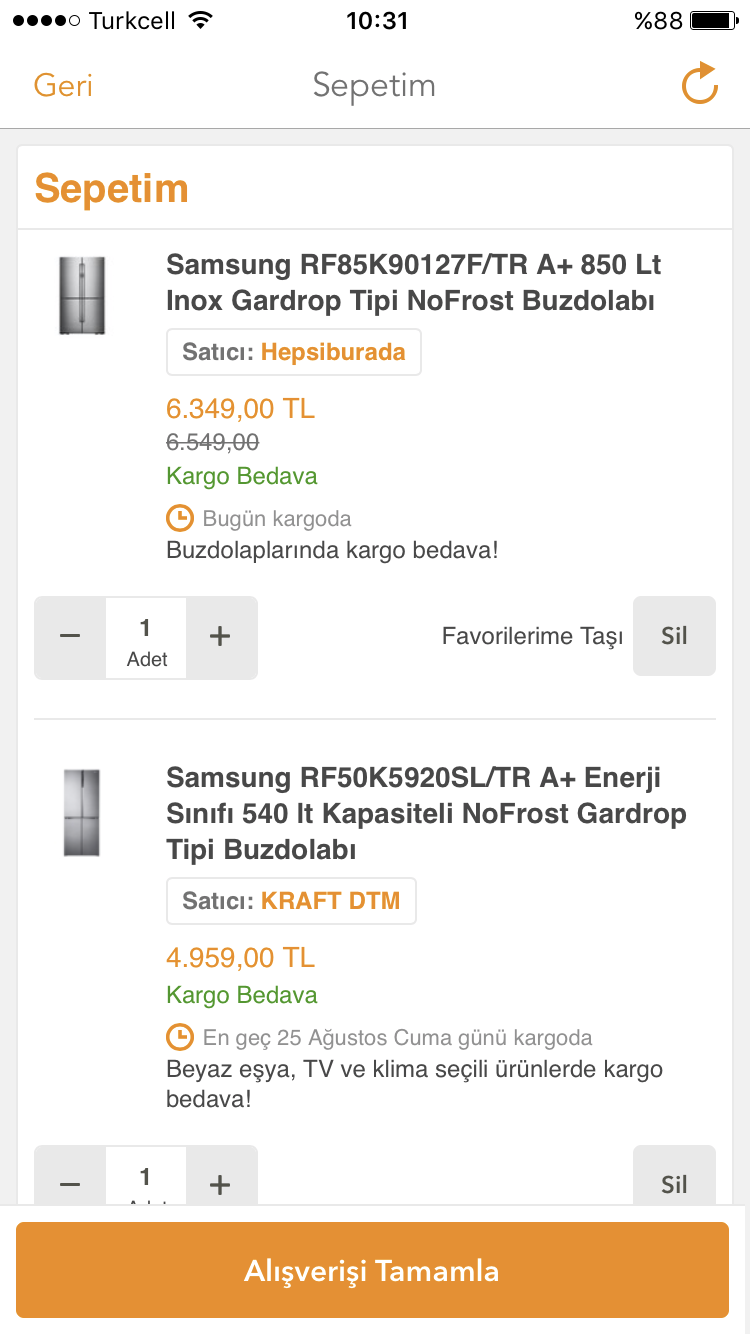The image size is (750, 1334).
Task: View the RF50K5920SL/TR fridge image
Action: (x=82, y=812)
